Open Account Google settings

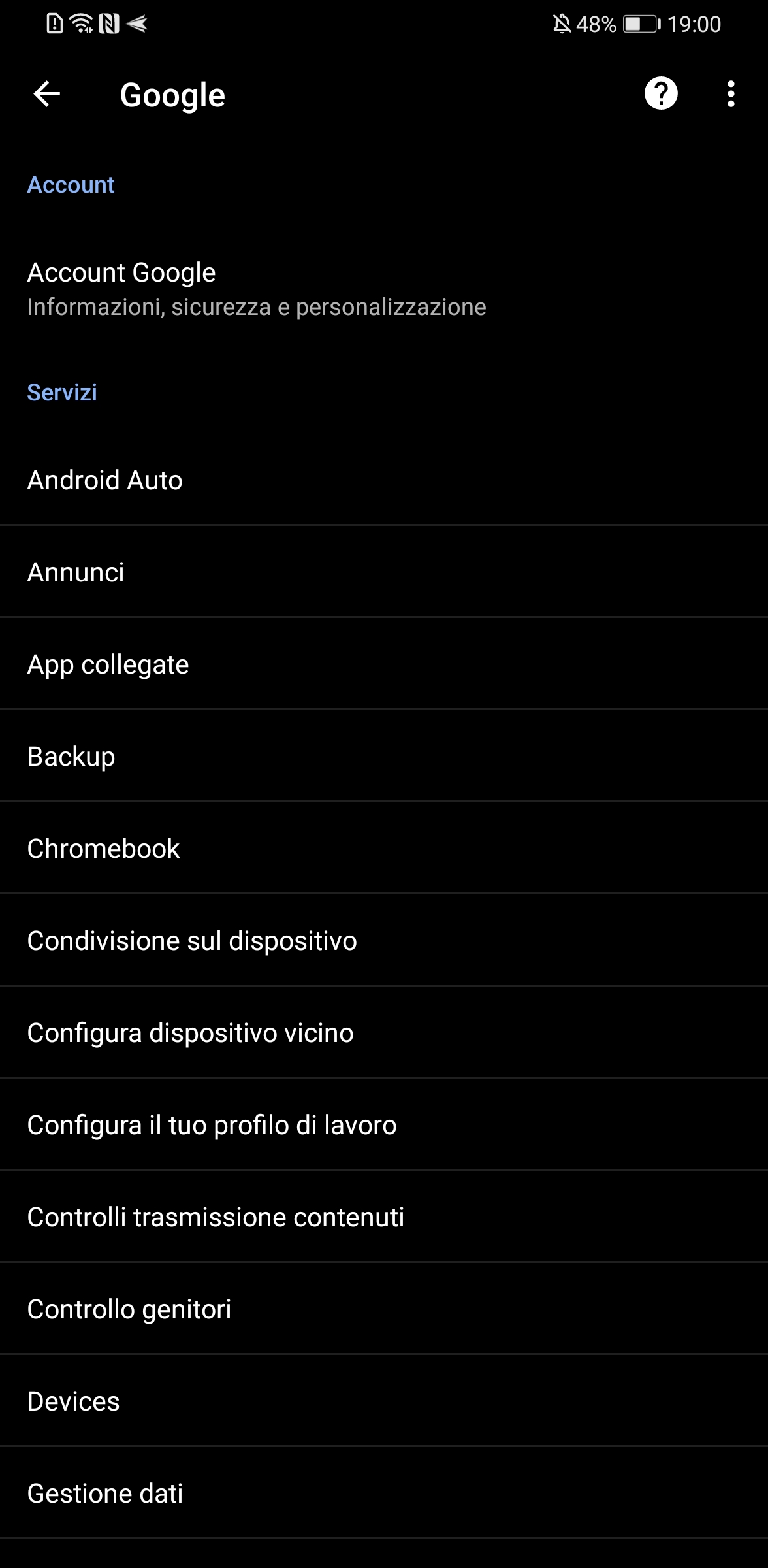click(384, 289)
